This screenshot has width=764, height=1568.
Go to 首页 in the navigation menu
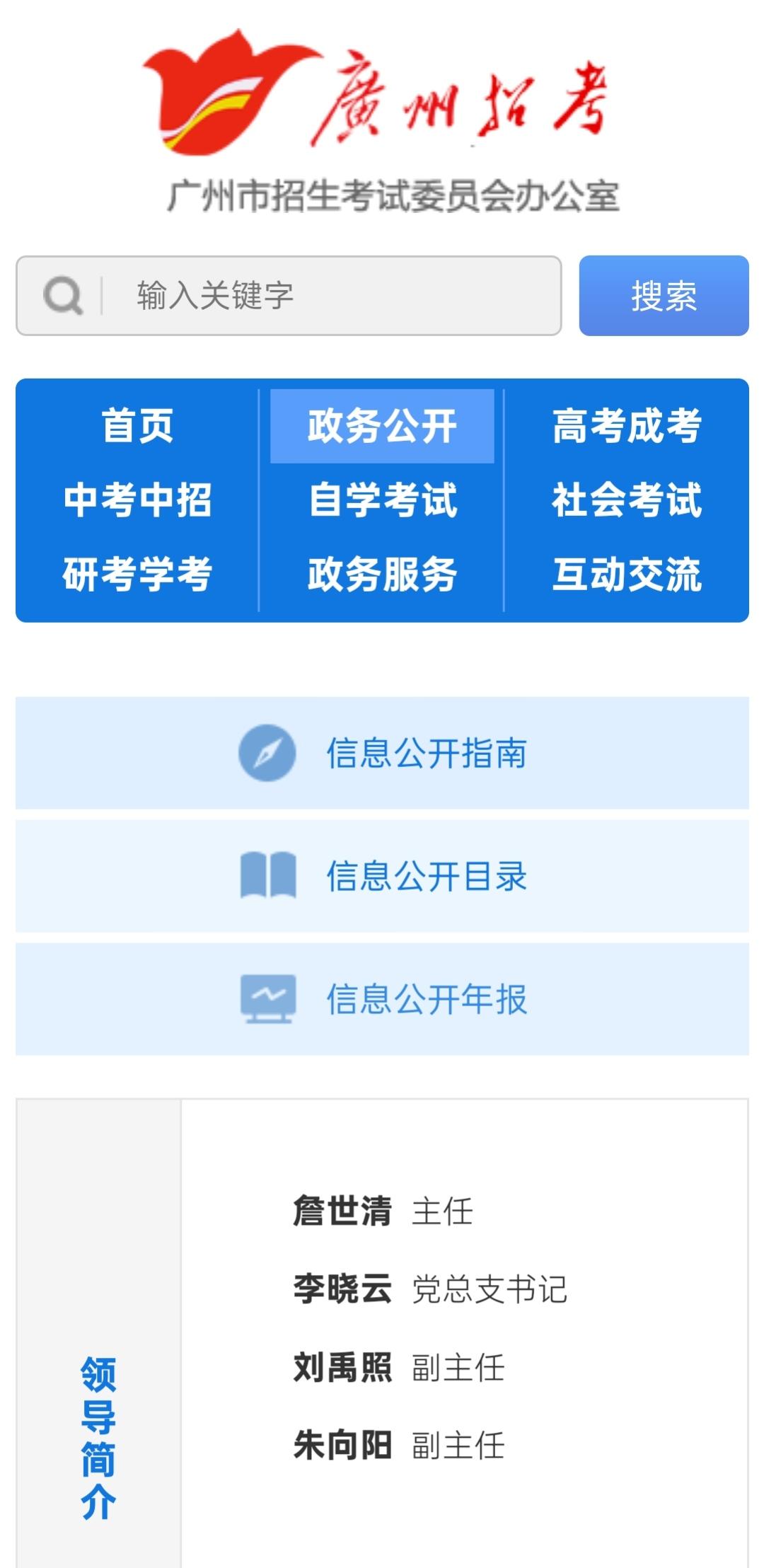[137, 426]
